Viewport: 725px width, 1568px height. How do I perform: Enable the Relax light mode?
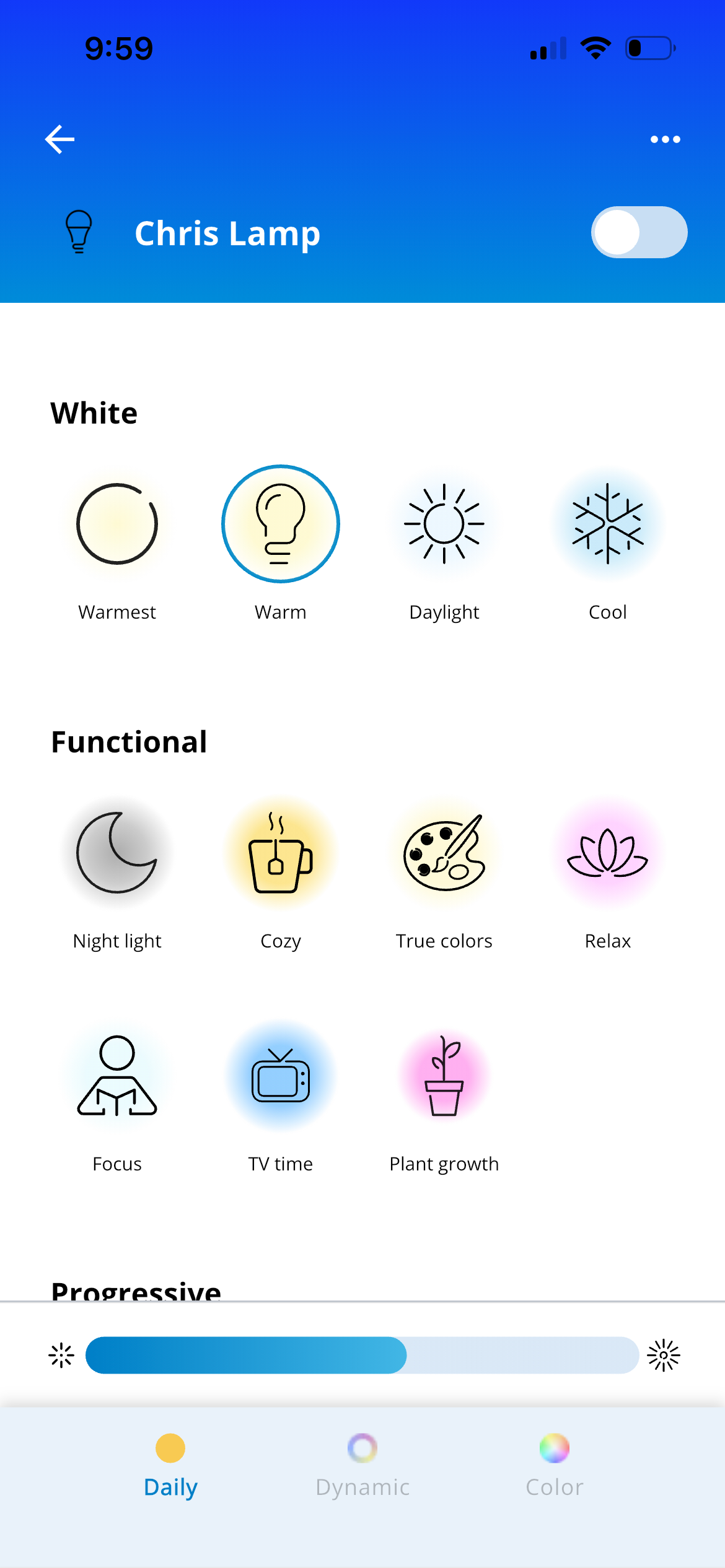[x=608, y=853]
